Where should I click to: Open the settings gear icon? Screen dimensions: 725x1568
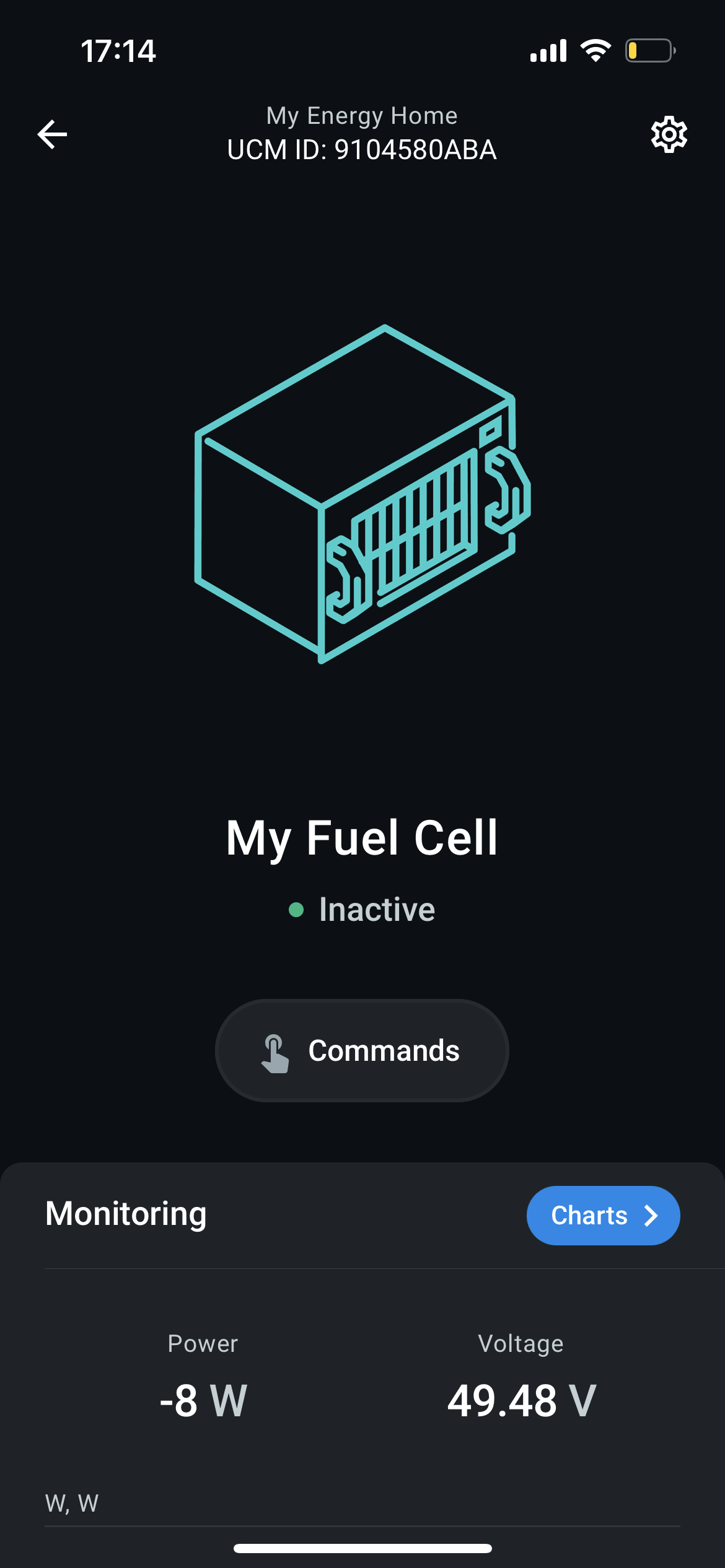tap(669, 134)
